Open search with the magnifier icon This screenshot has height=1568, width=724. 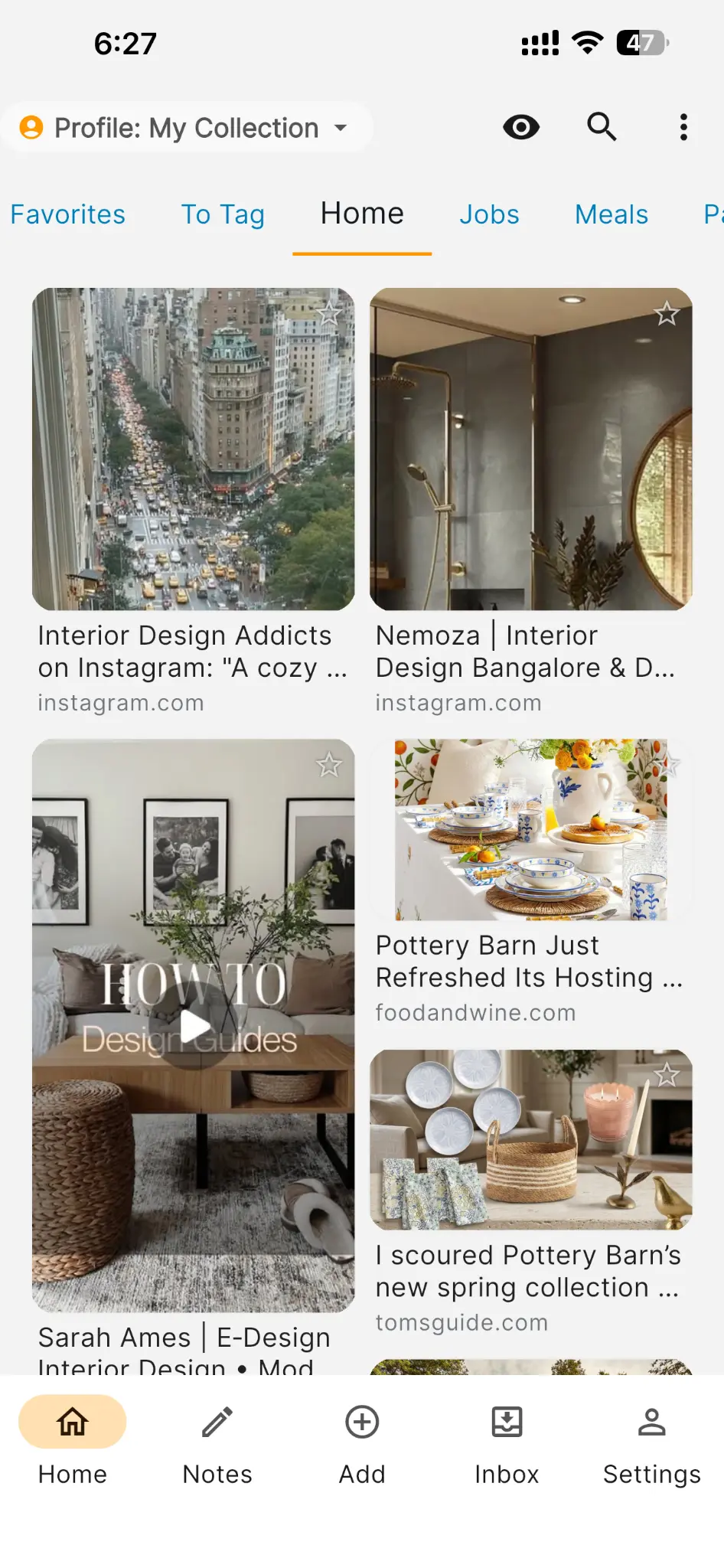click(x=602, y=127)
